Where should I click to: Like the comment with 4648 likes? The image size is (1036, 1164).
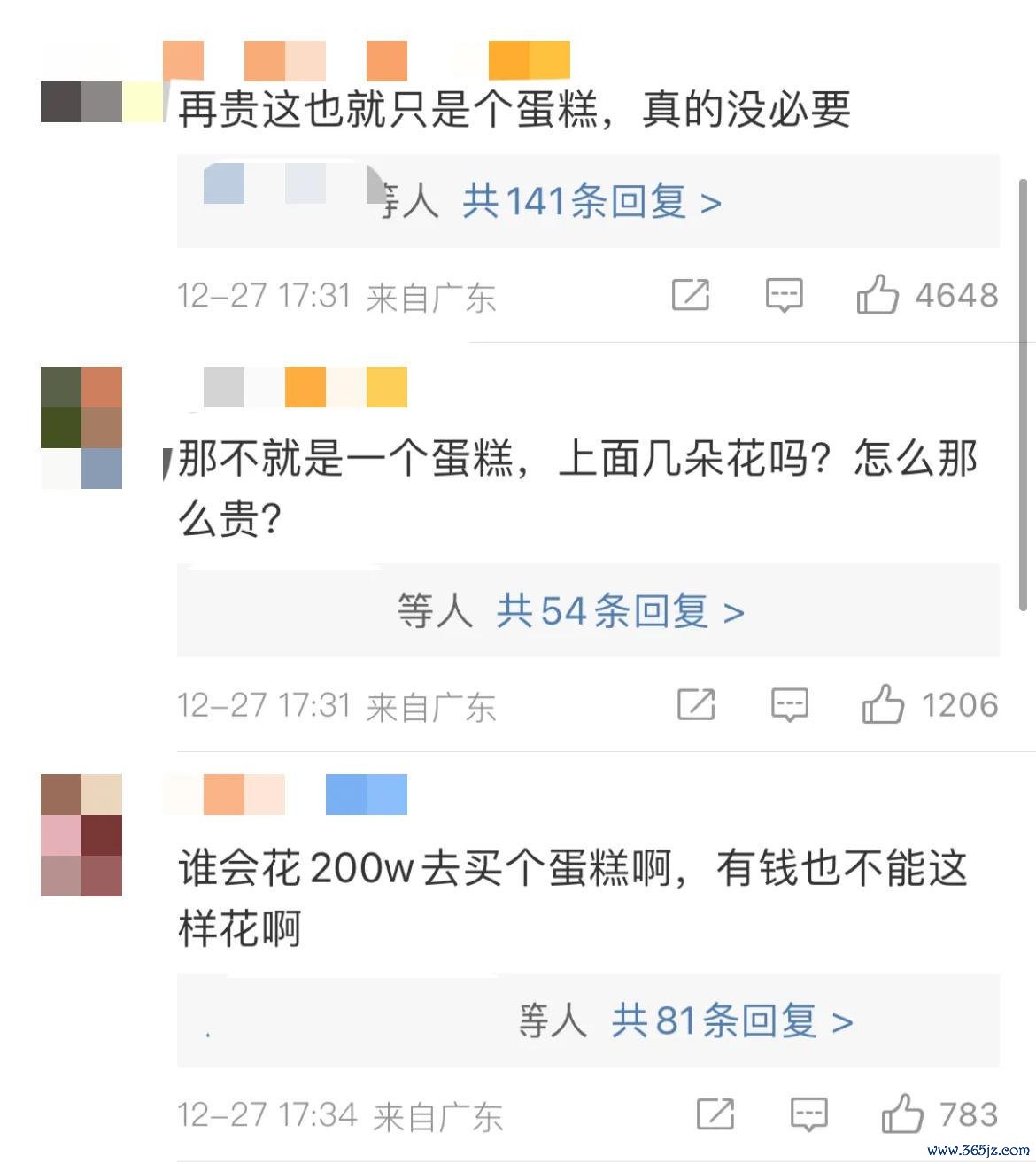click(878, 295)
